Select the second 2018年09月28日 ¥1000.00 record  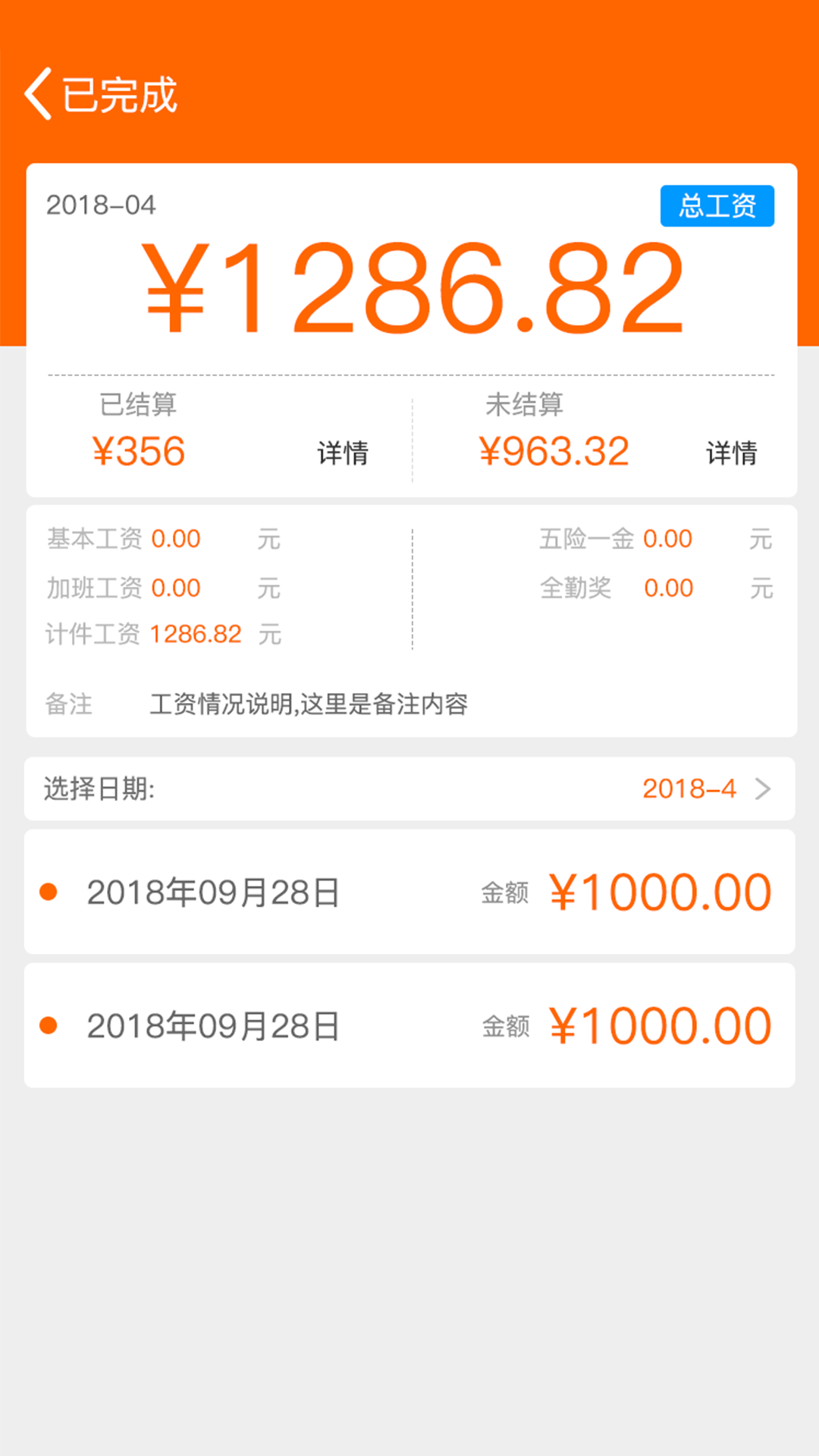pos(409,1025)
